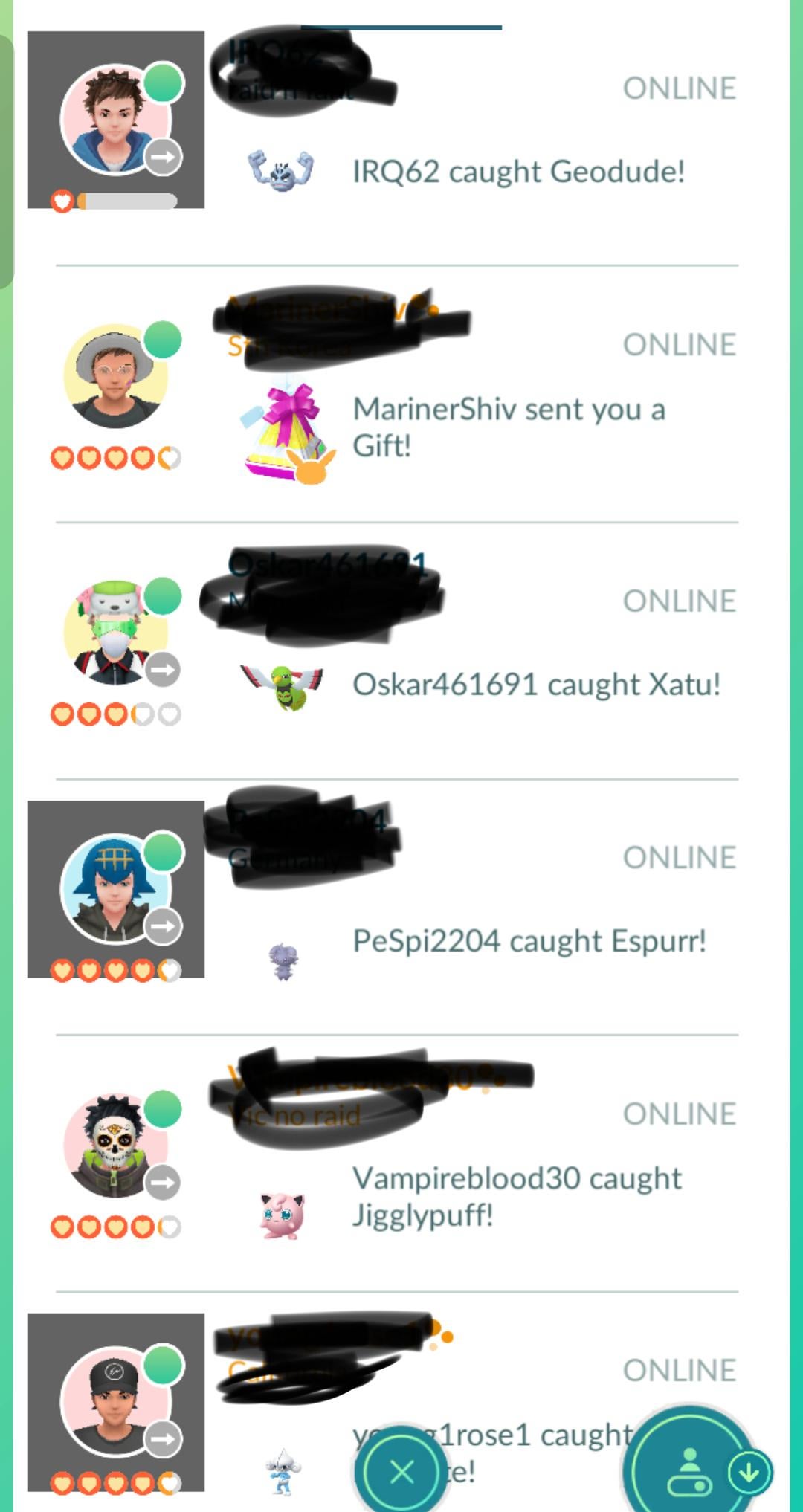
Task: Open IRQ62's friend profile
Action: coord(115,119)
